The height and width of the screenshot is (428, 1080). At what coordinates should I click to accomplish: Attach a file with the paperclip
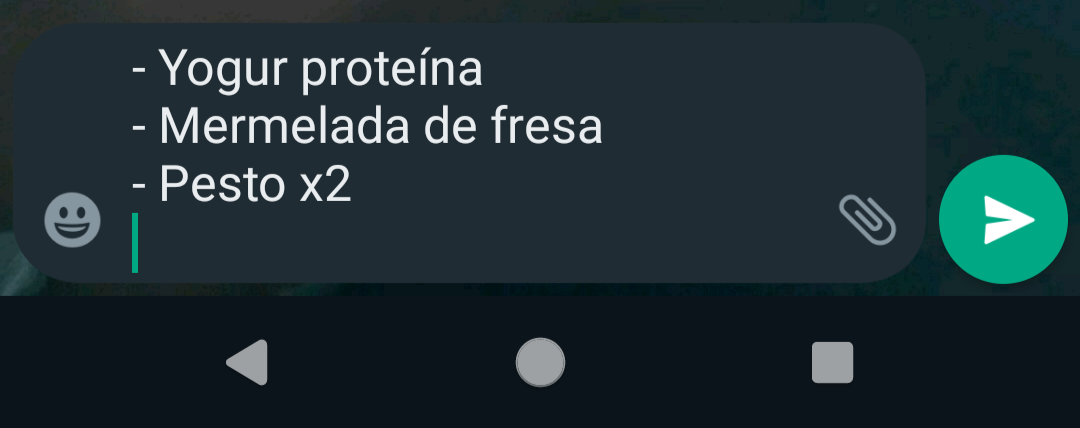coord(866,219)
